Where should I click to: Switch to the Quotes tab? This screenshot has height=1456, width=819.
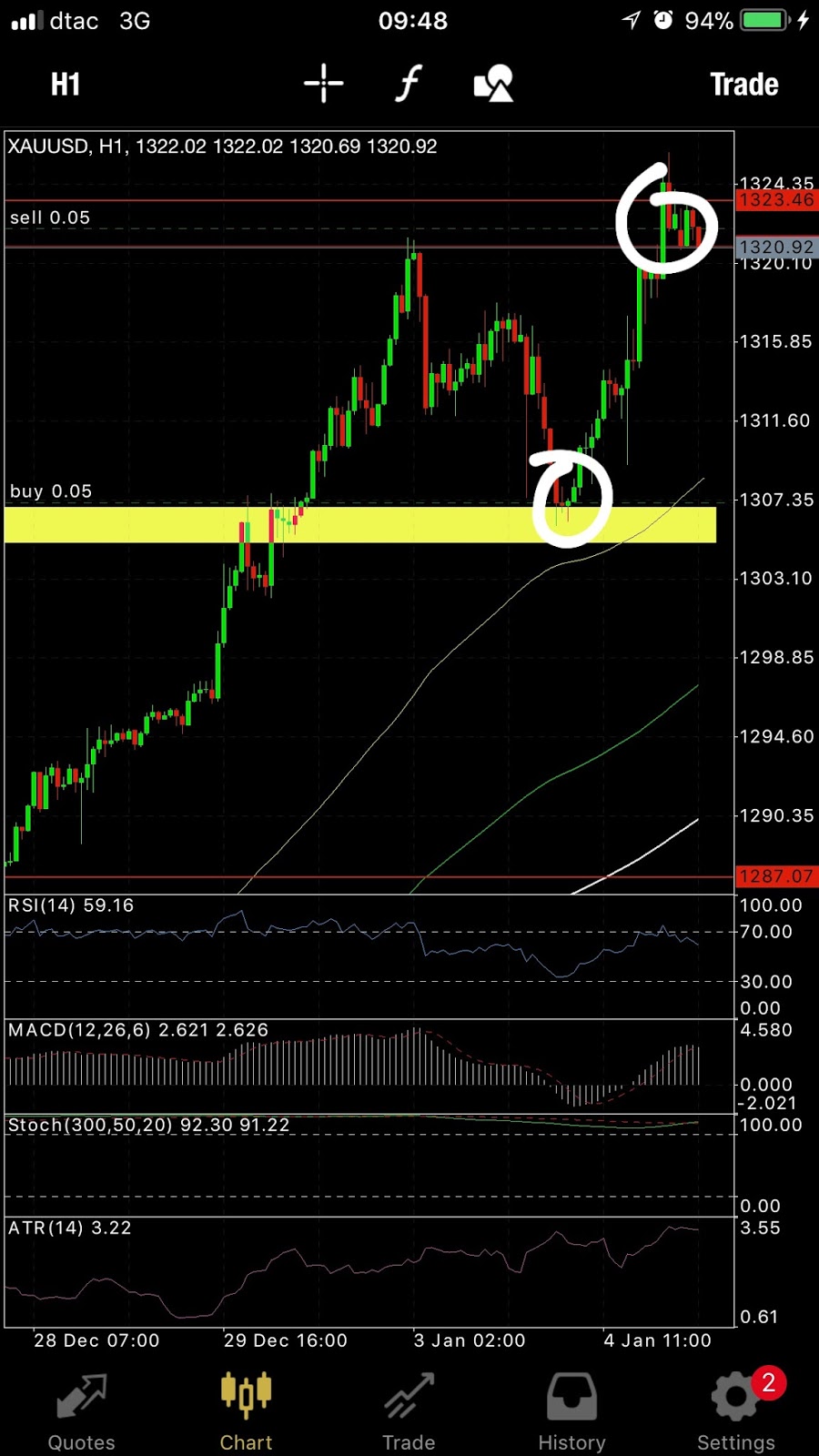click(x=82, y=1412)
